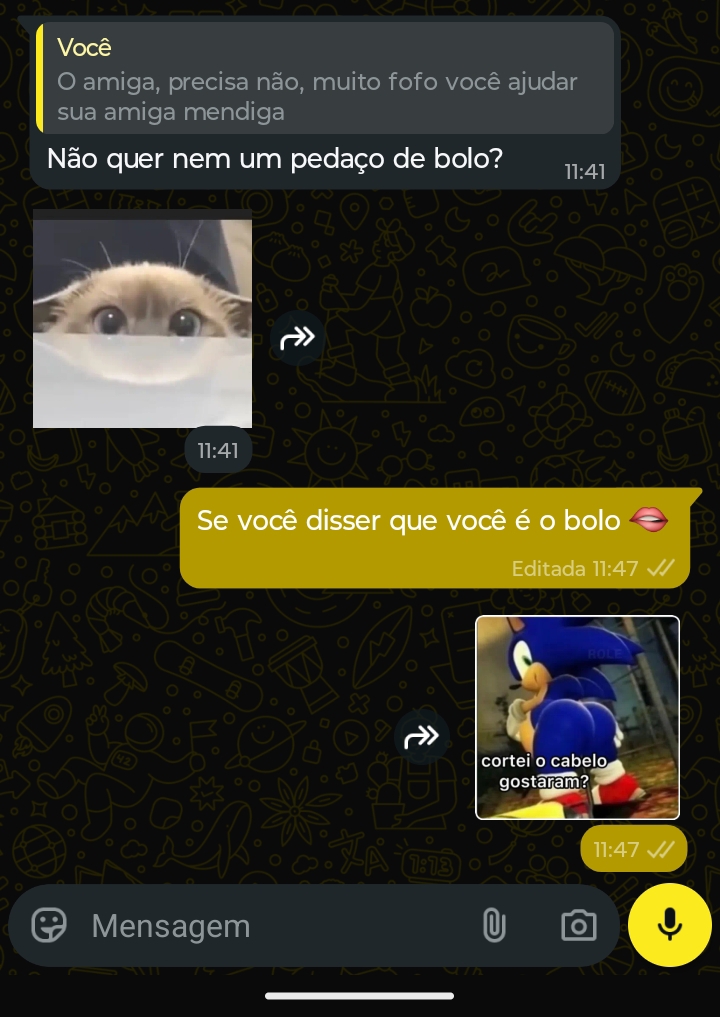Open the cat peeking sticker
Image resolution: width=720 pixels, height=1017 pixels.
click(x=142, y=320)
